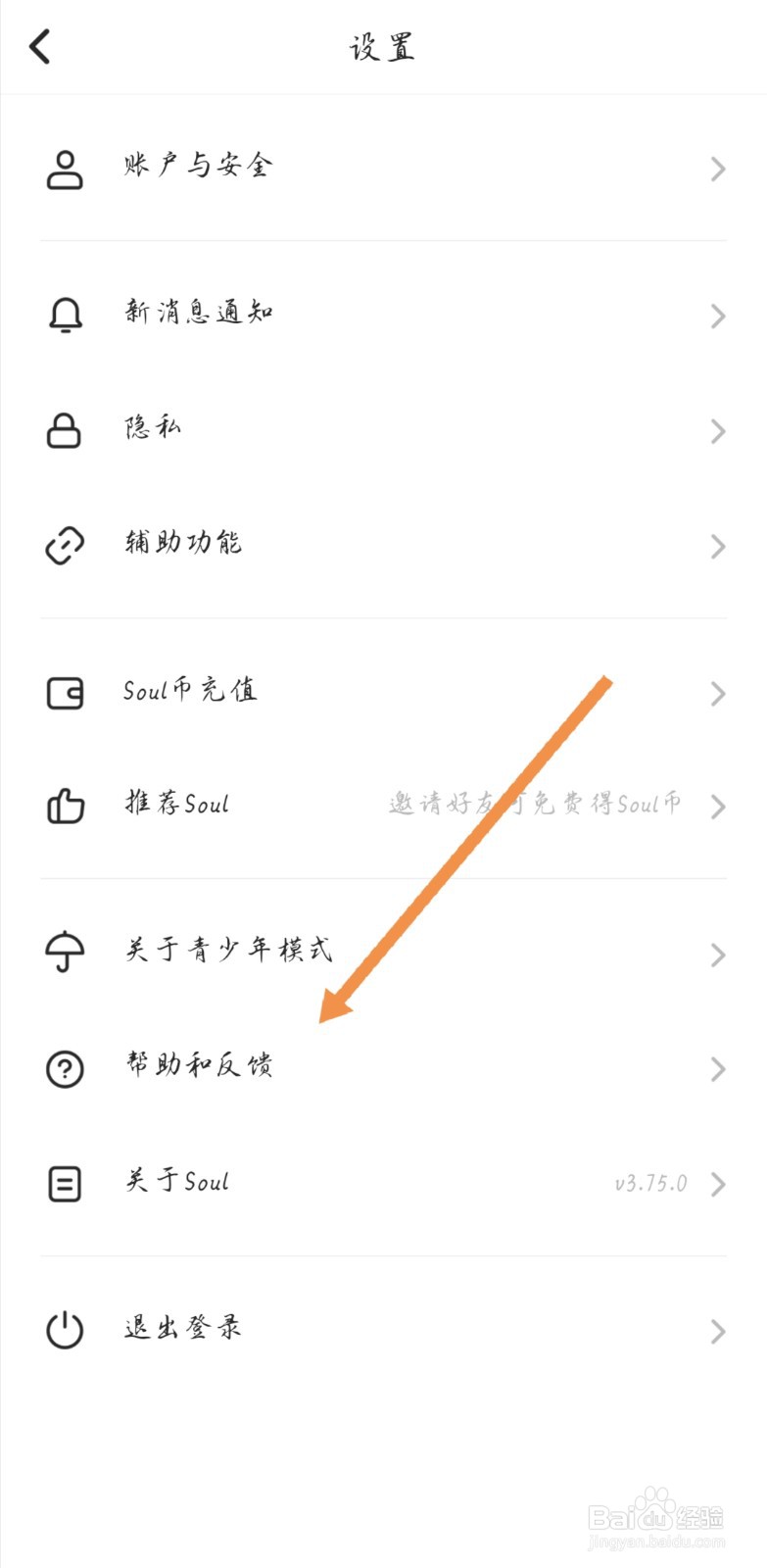Click the umbrella icon for 关于青少年模式
Viewport: 767px width, 1568px height.
tap(65, 951)
